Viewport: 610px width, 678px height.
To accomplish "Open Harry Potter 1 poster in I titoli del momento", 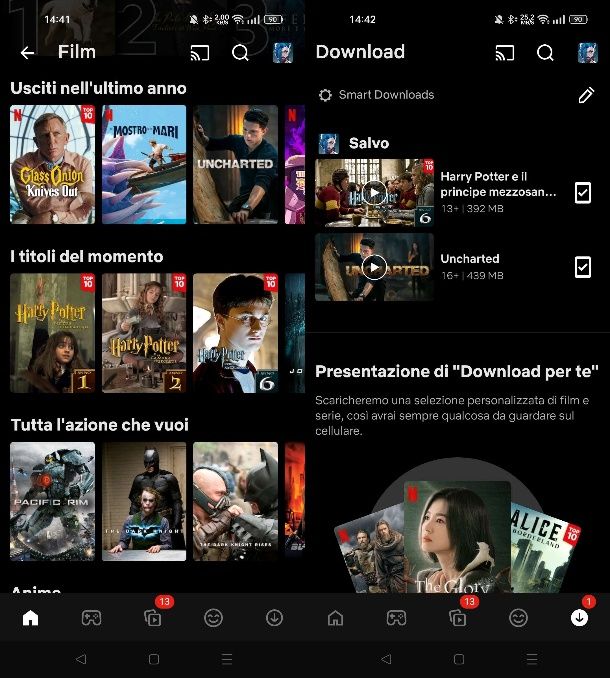I will (52, 333).
